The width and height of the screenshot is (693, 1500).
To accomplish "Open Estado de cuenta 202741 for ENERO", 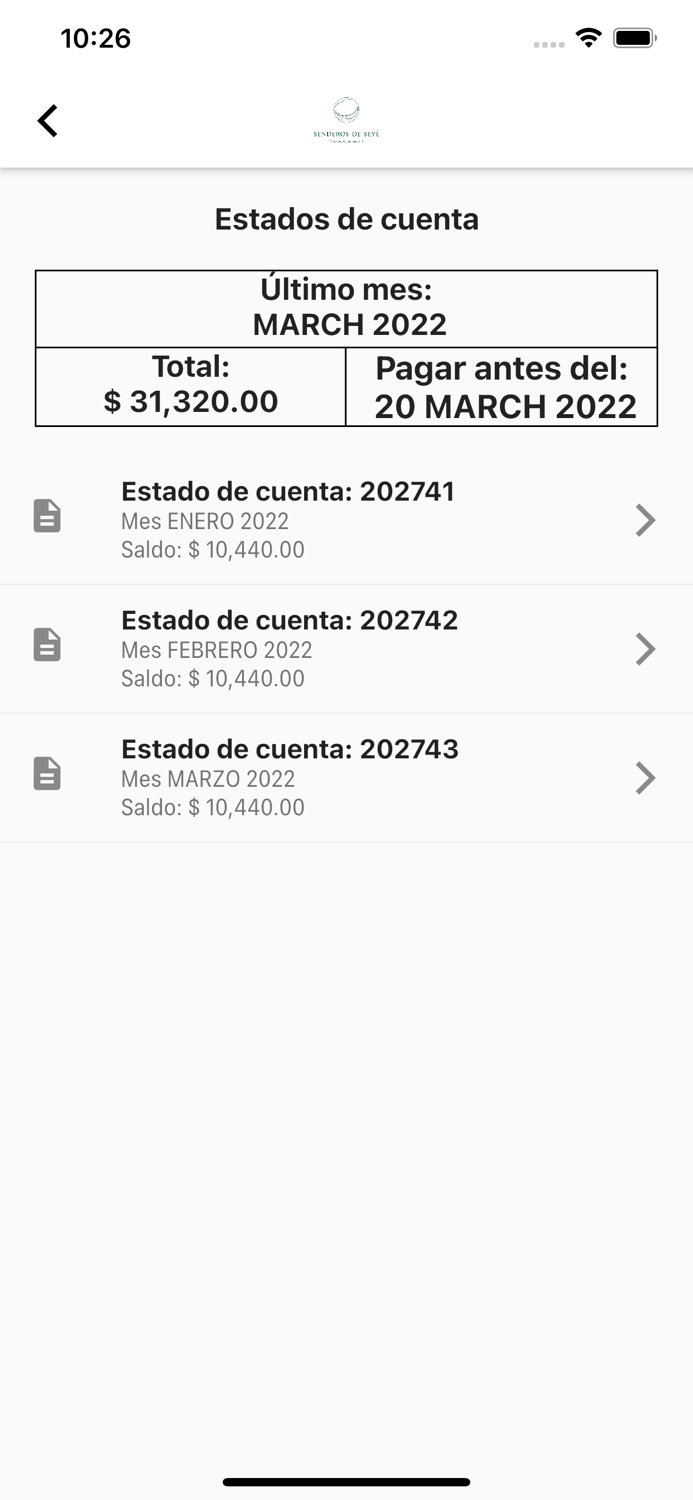I will click(346, 520).
